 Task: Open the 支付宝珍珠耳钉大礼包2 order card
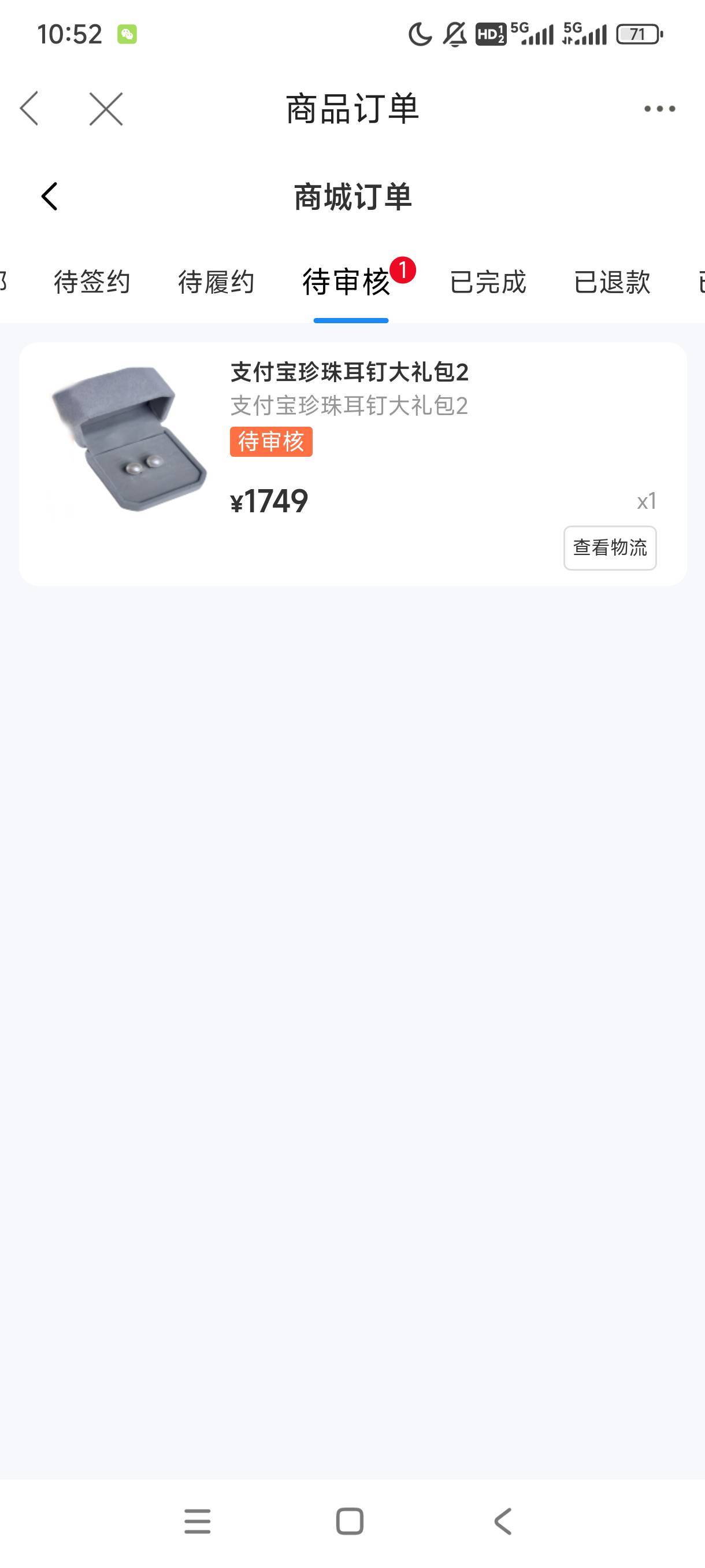tap(353, 464)
